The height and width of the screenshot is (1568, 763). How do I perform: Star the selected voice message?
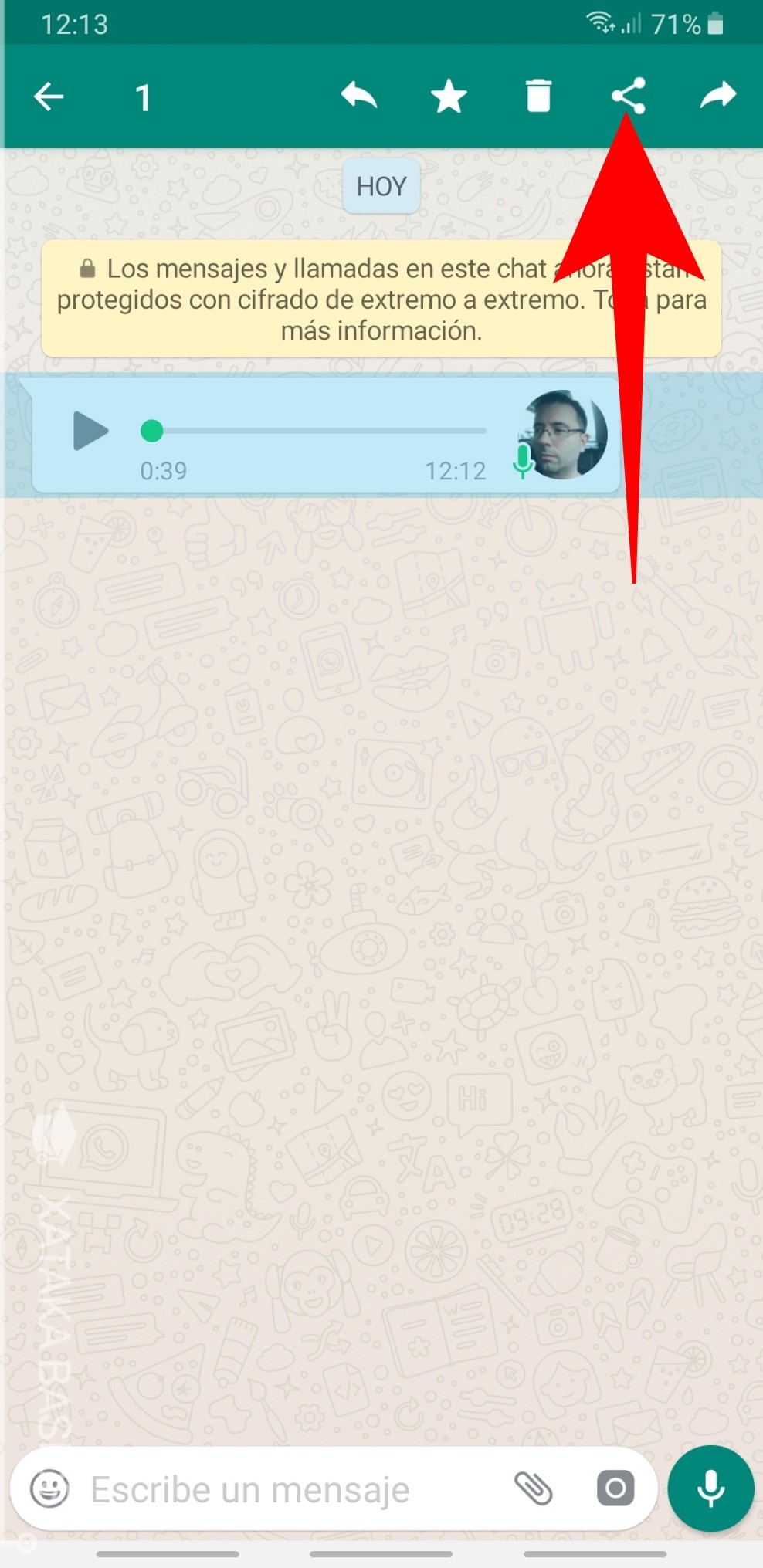(449, 97)
